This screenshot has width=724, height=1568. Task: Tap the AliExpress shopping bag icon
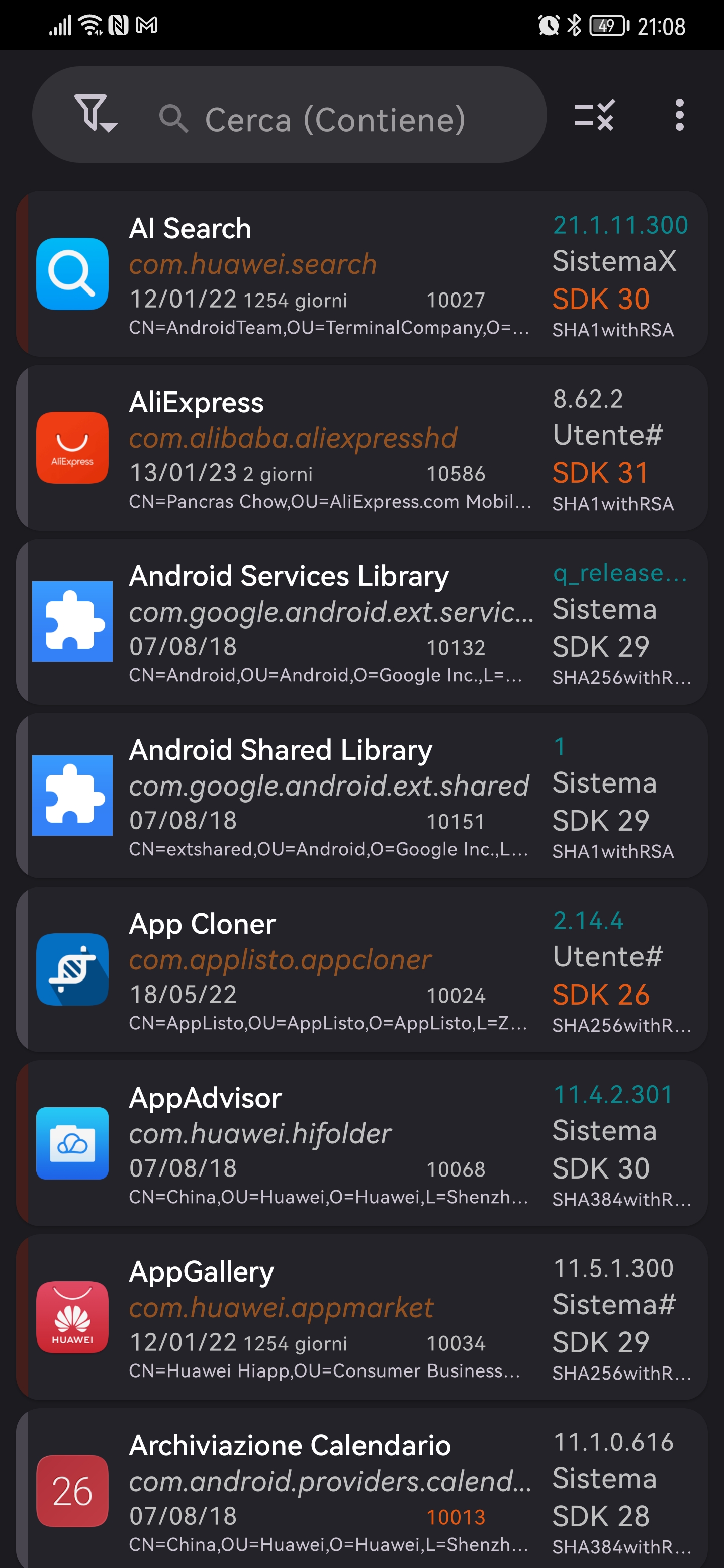pyautogui.click(x=72, y=447)
